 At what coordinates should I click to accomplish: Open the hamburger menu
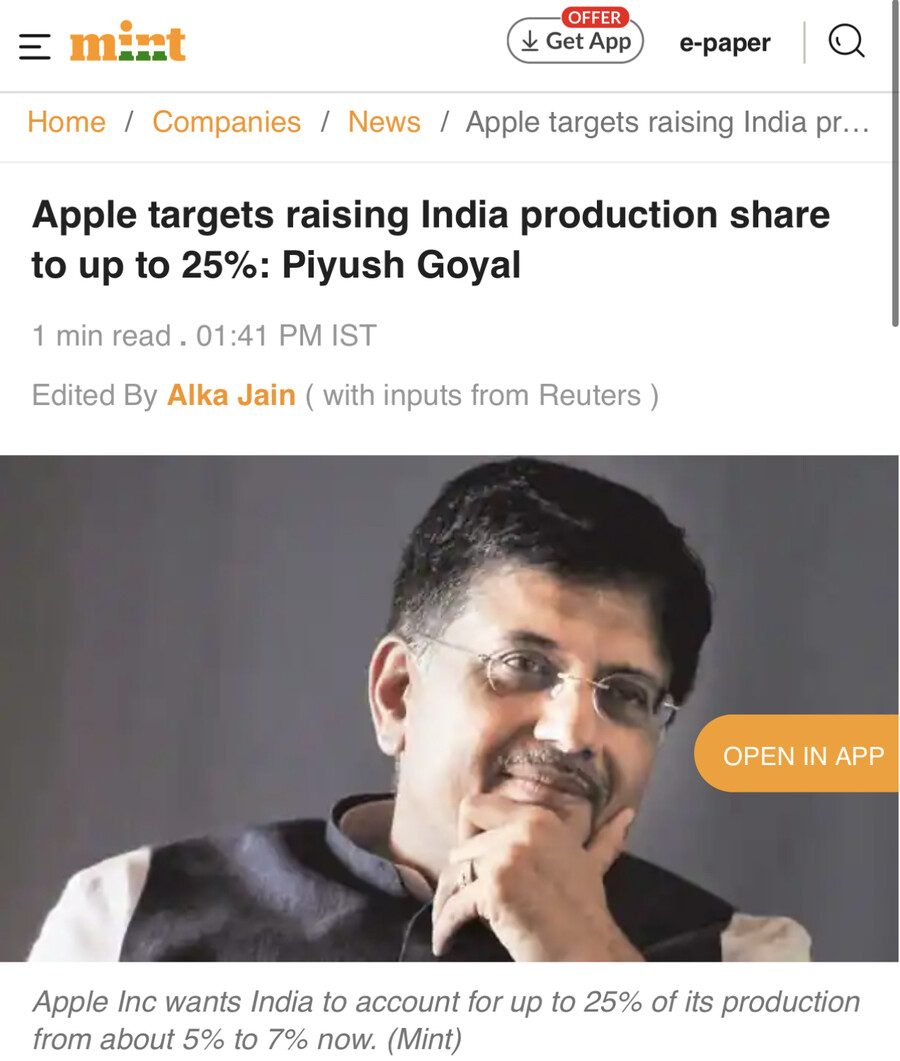click(35, 45)
